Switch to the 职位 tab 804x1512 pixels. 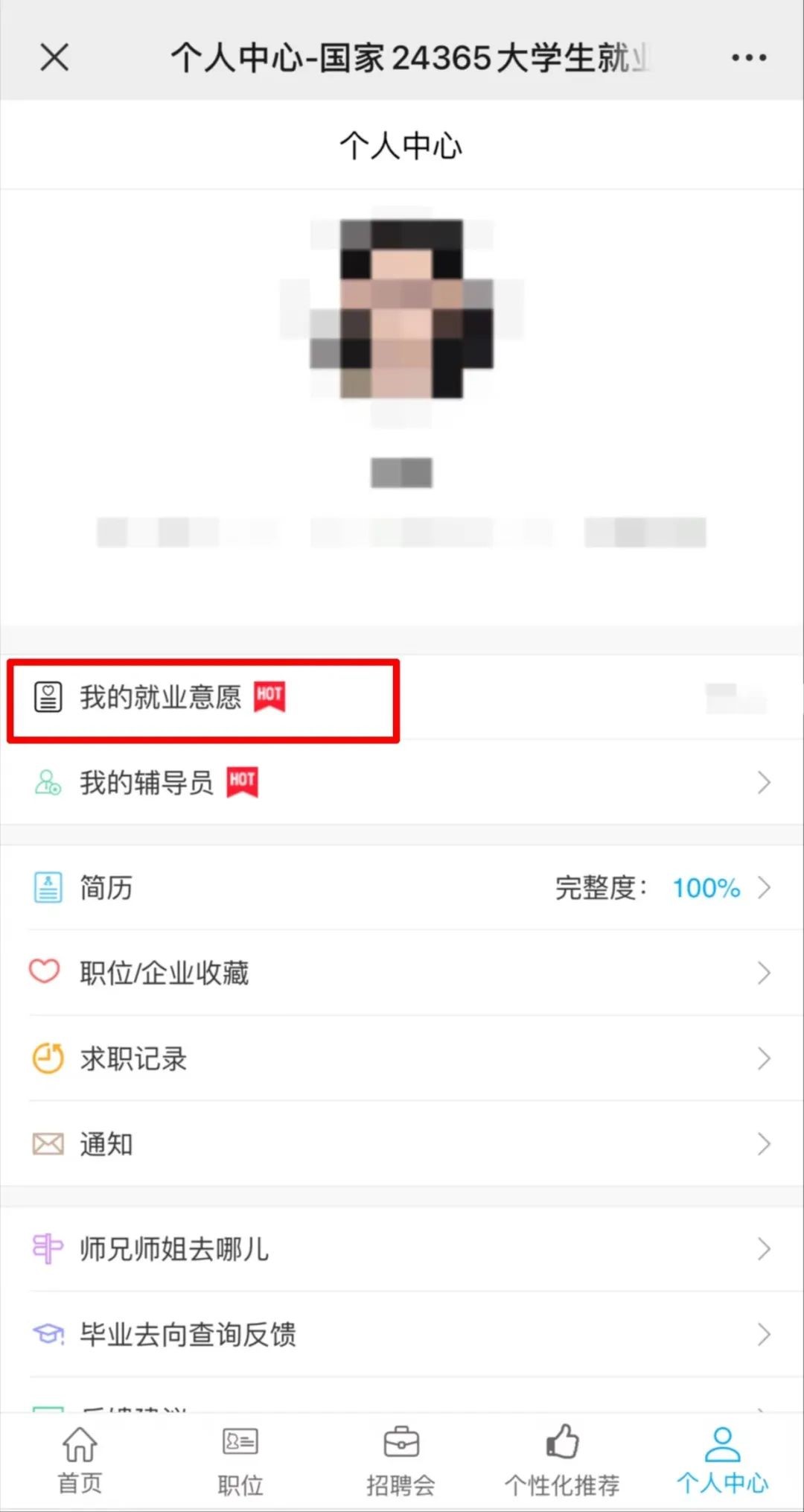(x=240, y=1461)
